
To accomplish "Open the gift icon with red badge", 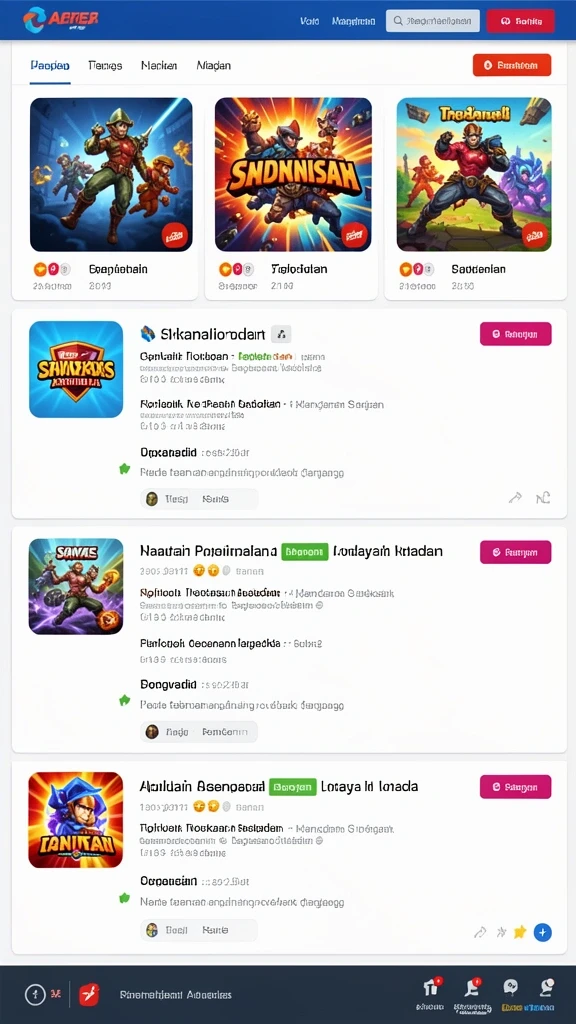I will [x=430, y=988].
